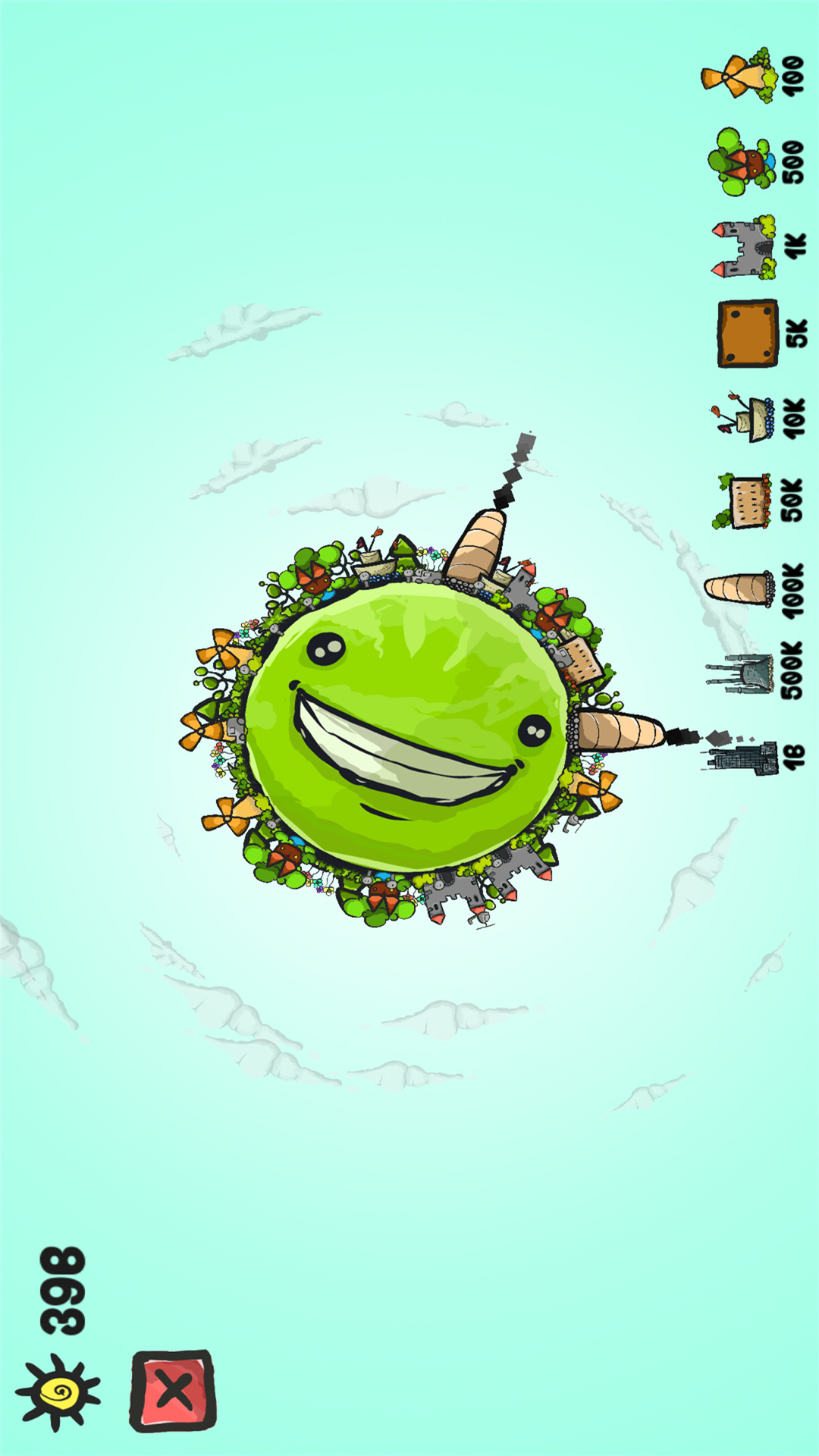Viewport: 819px width, 1456px height.
Task: Select the tree house costing 500
Action: point(742,162)
